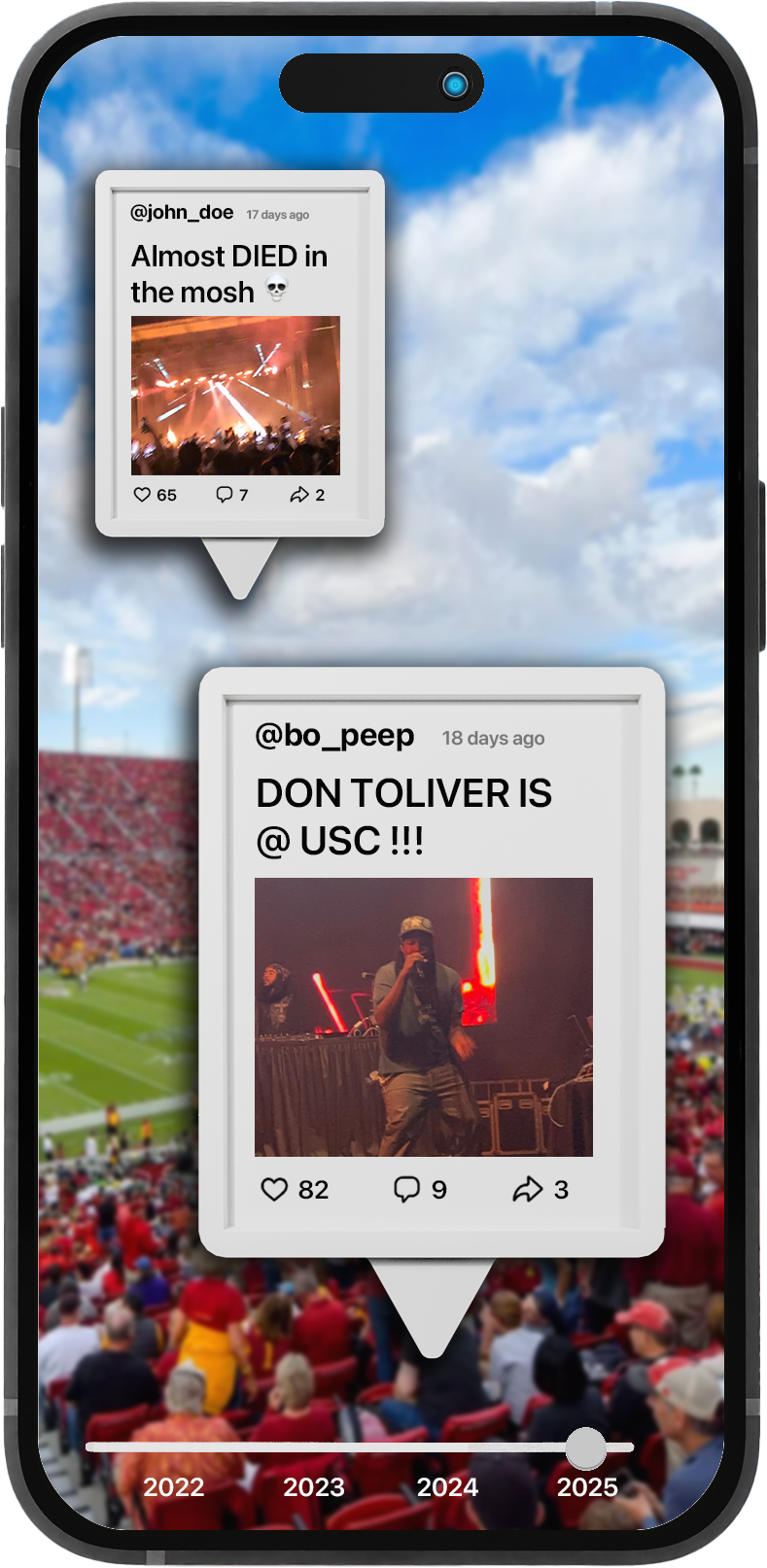Share @john_doe's mosh post
This screenshot has height=1568, width=767.
(x=299, y=495)
